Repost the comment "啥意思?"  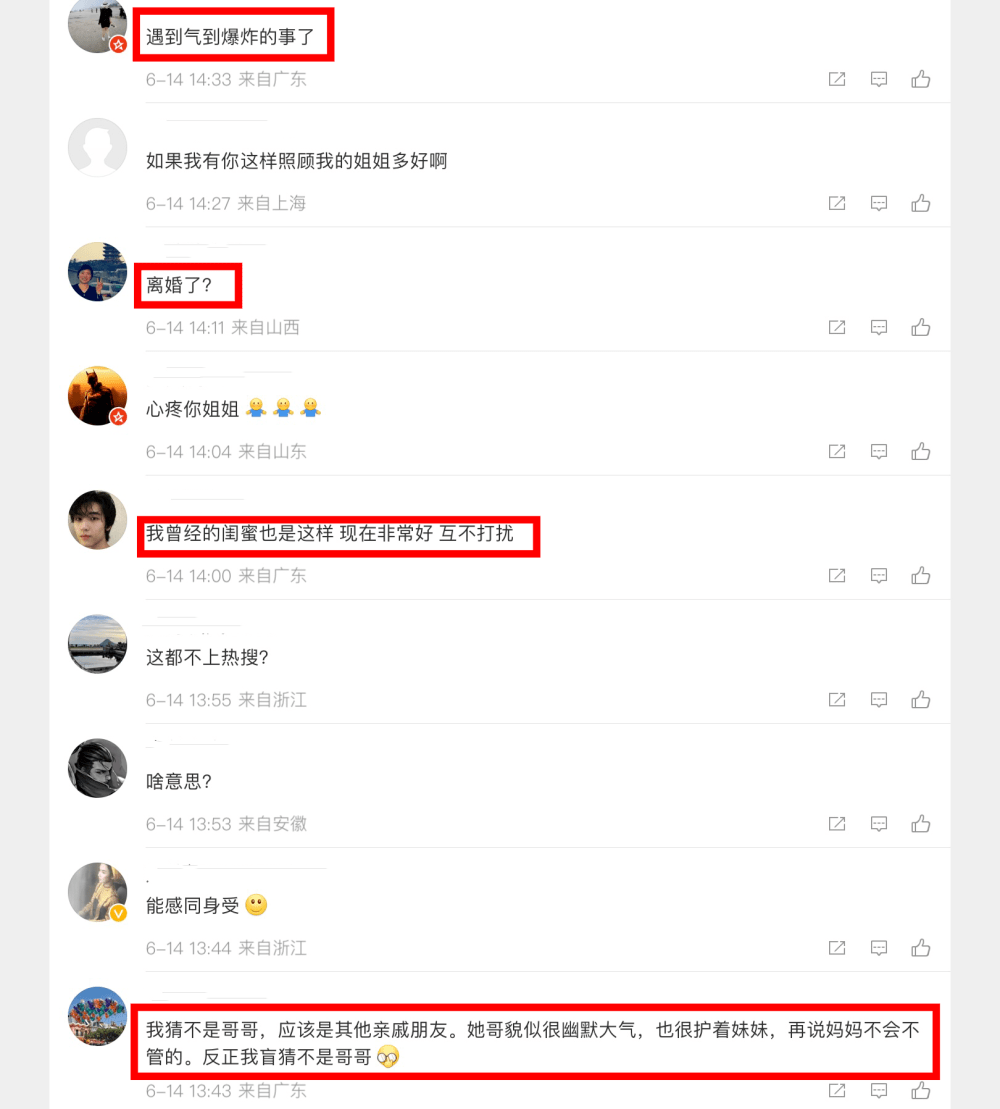click(x=837, y=823)
